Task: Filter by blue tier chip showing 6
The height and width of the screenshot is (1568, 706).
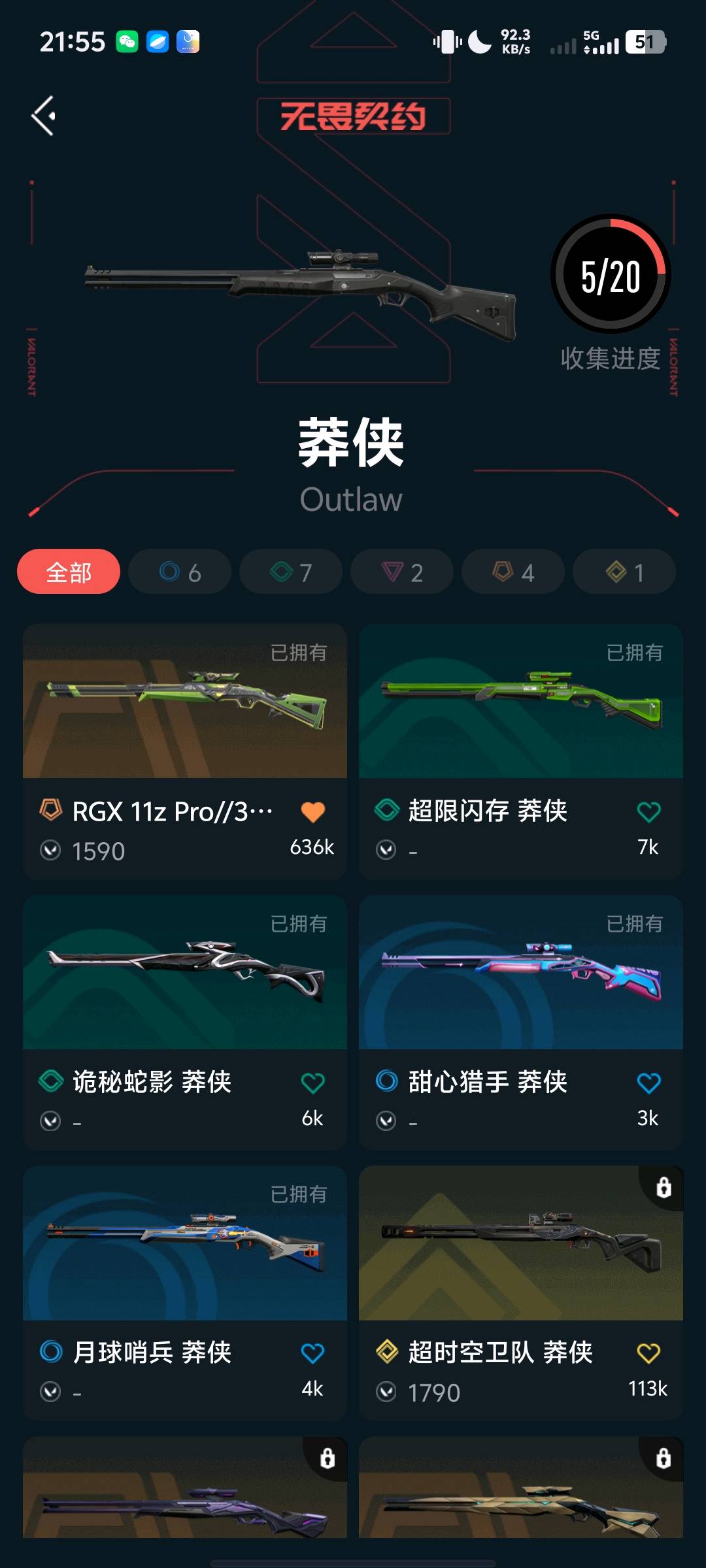Action: click(x=180, y=572)
